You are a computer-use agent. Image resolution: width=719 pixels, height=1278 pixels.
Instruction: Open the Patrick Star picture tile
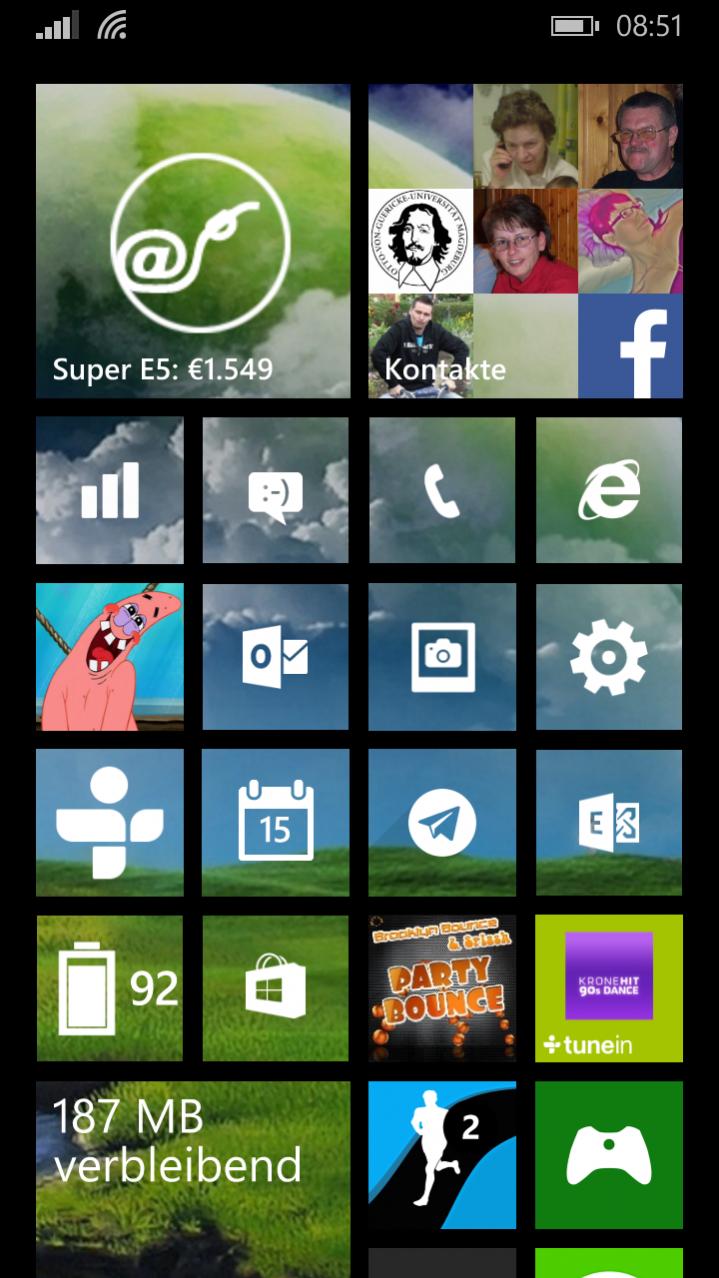click(x=110, y=657)
